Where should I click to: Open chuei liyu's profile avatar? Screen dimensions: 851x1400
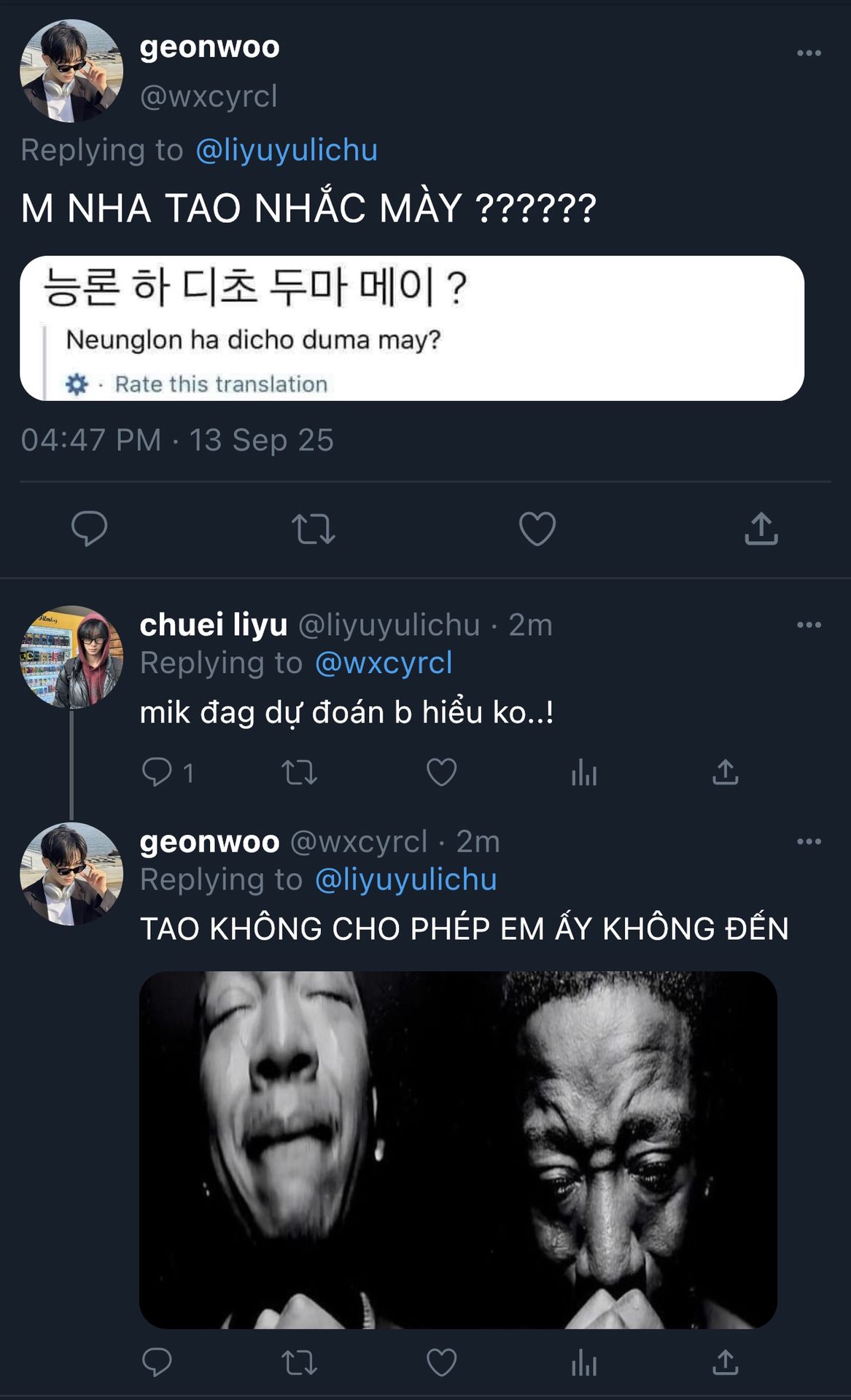coord(71,657)
